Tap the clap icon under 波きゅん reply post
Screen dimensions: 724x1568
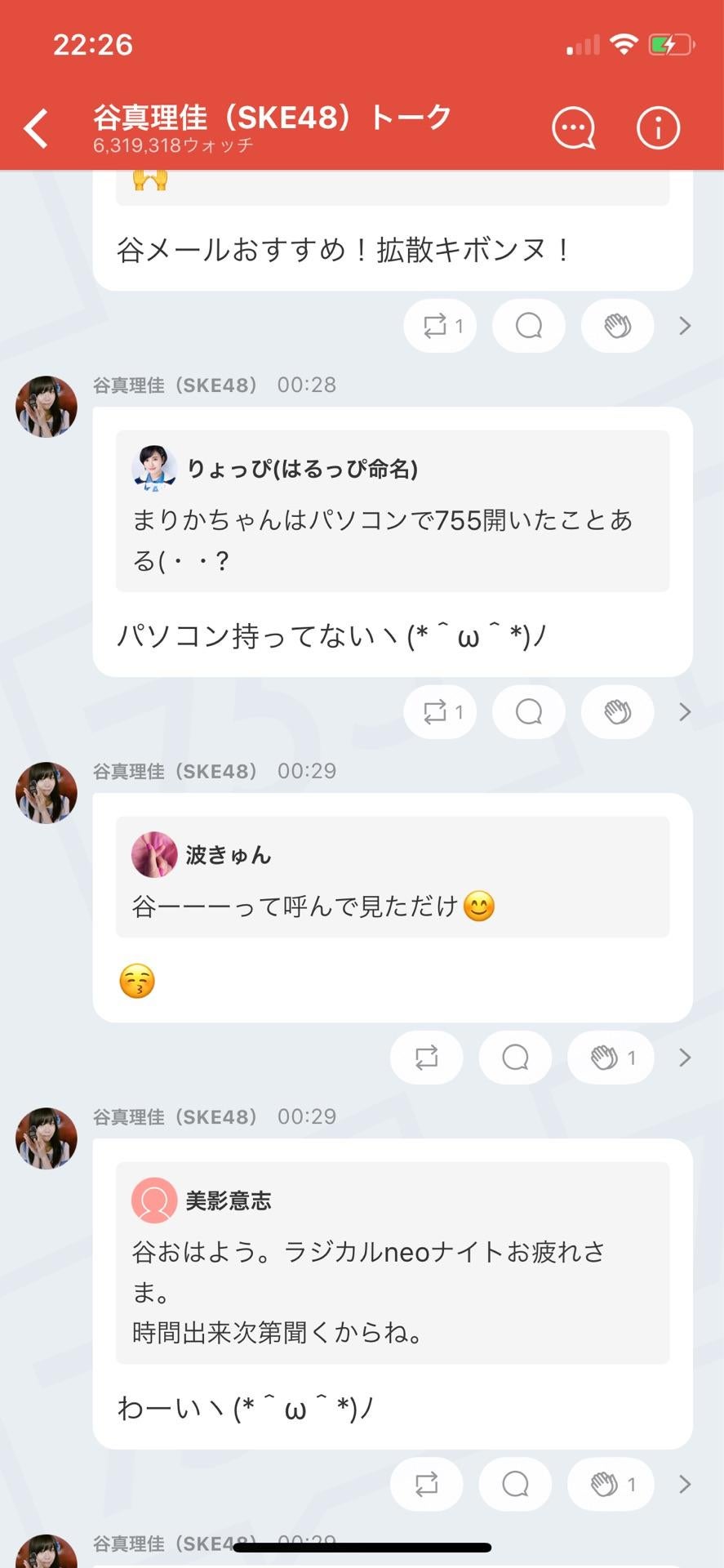(610, 1057)
